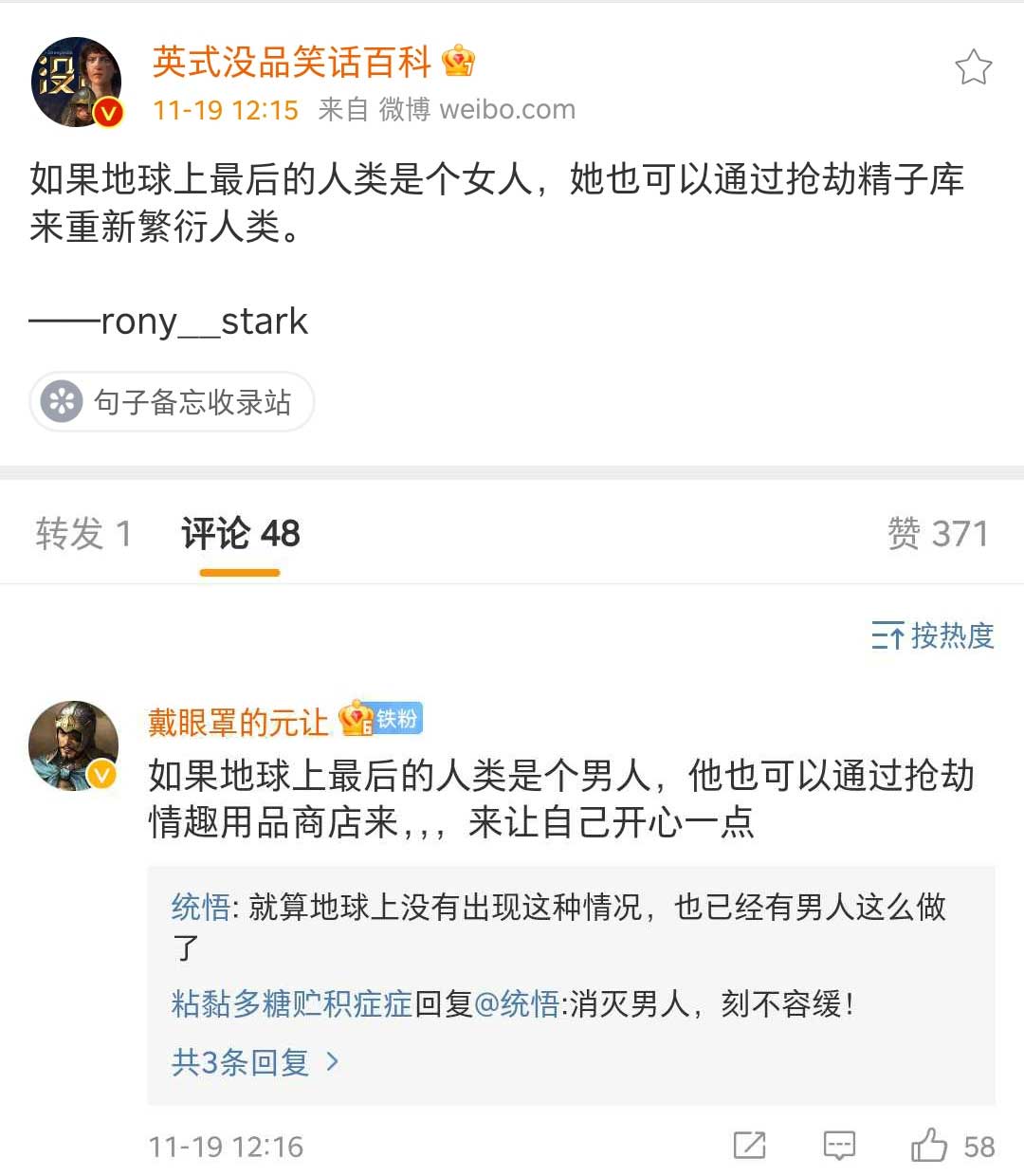1024x1176 pixels.
Task: Open the 句子备忘收录站 topic chip
Action: pyautogui.click(x=173, y=402)
